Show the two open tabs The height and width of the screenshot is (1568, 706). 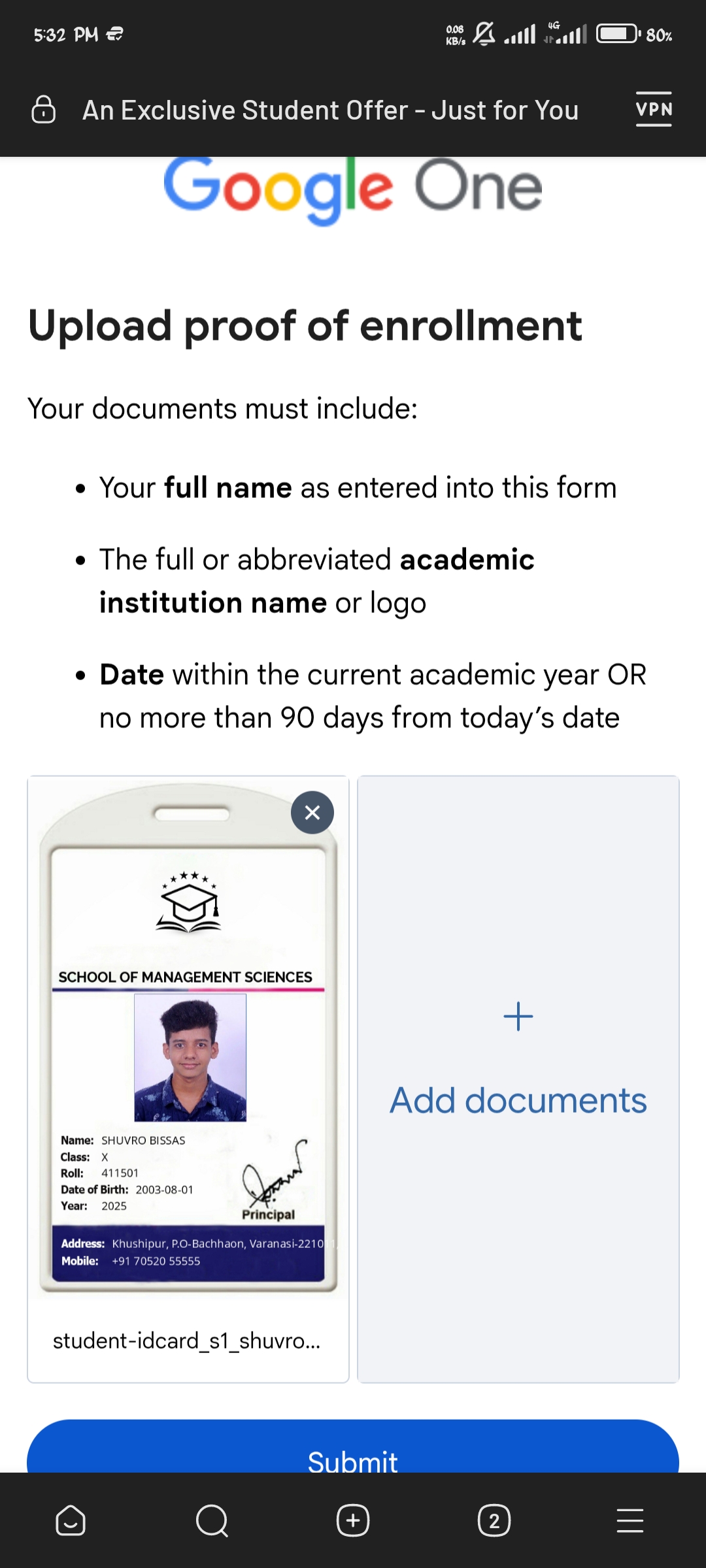click(494, 1521)
